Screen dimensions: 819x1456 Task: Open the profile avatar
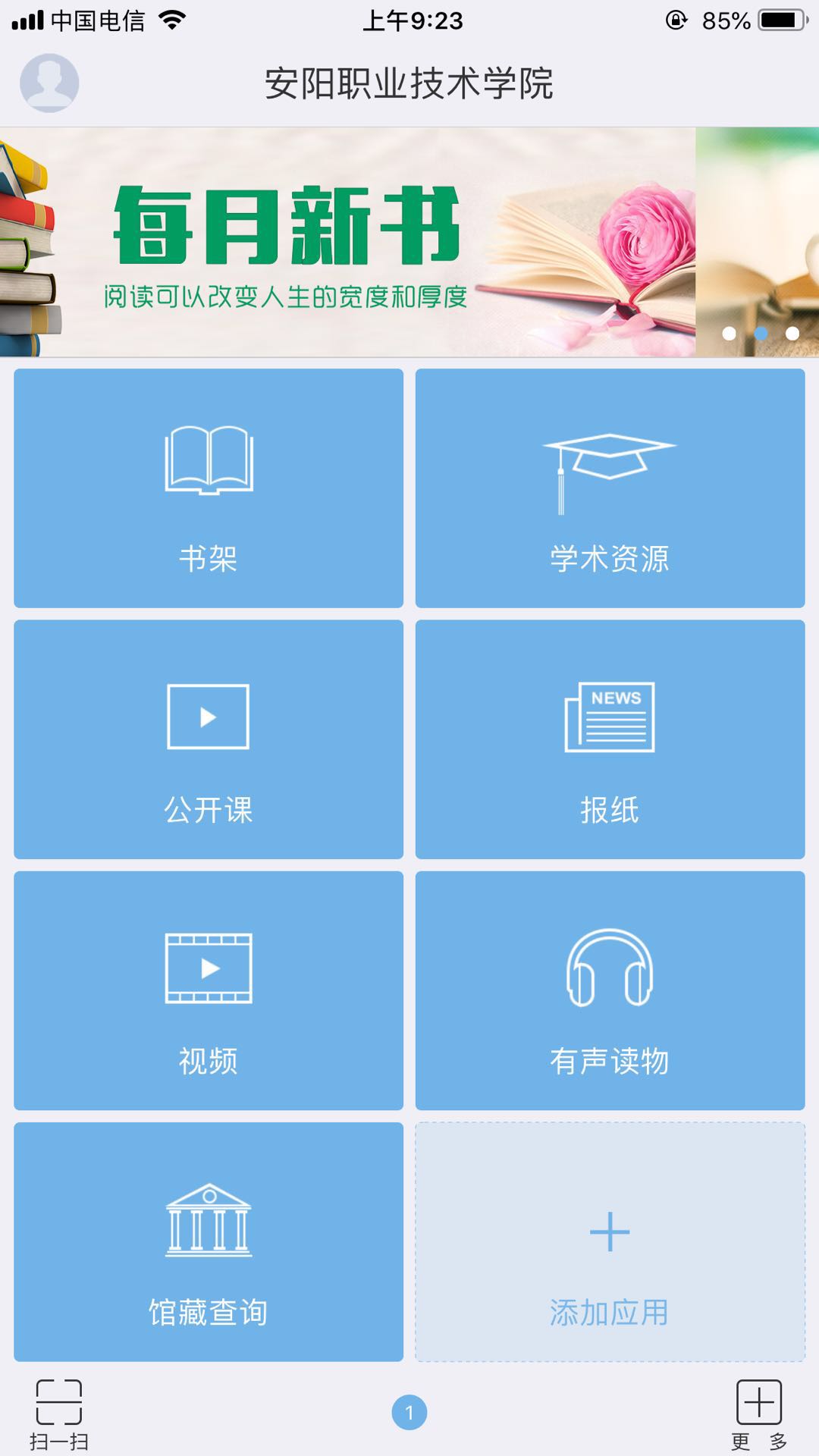(x=49, y=83)
